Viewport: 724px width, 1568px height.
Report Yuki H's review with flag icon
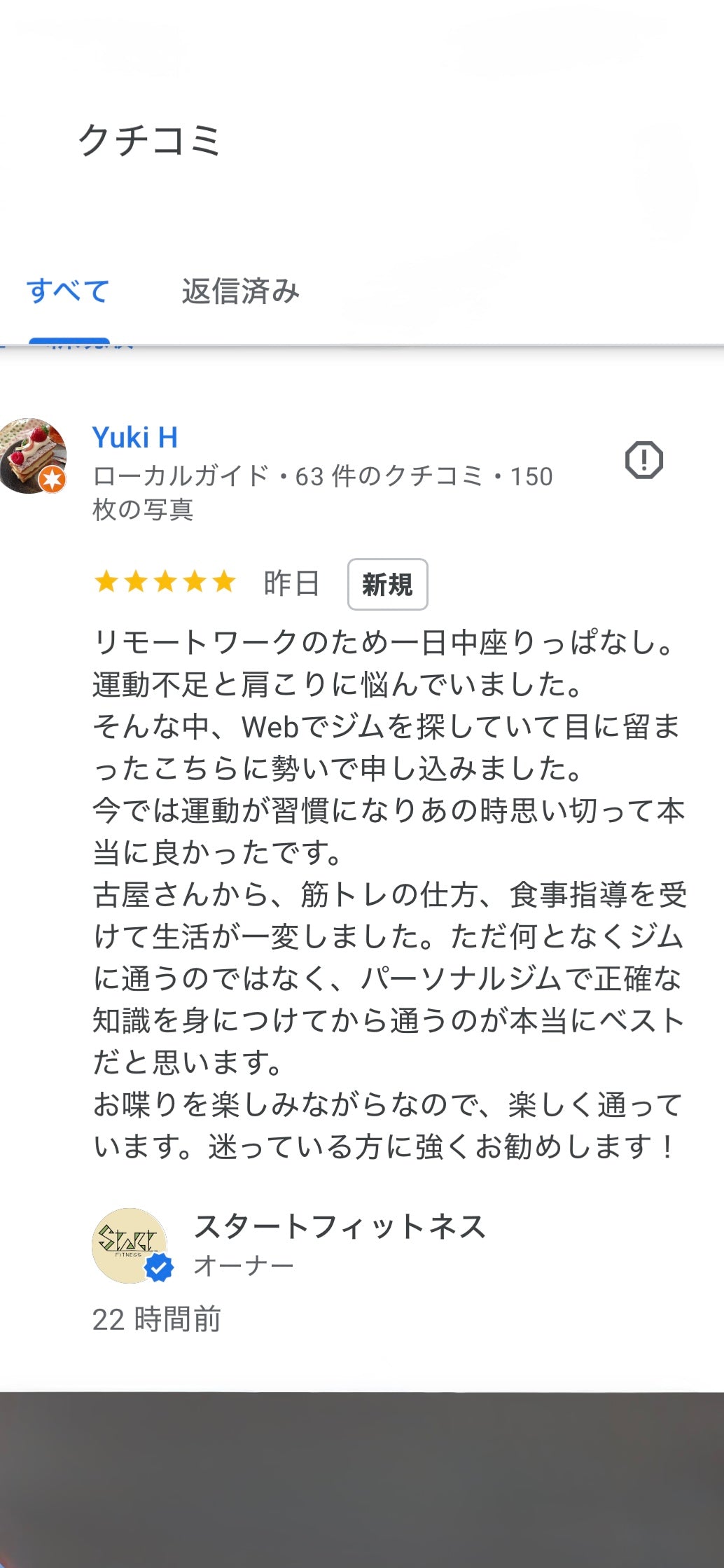coord(643,460)
